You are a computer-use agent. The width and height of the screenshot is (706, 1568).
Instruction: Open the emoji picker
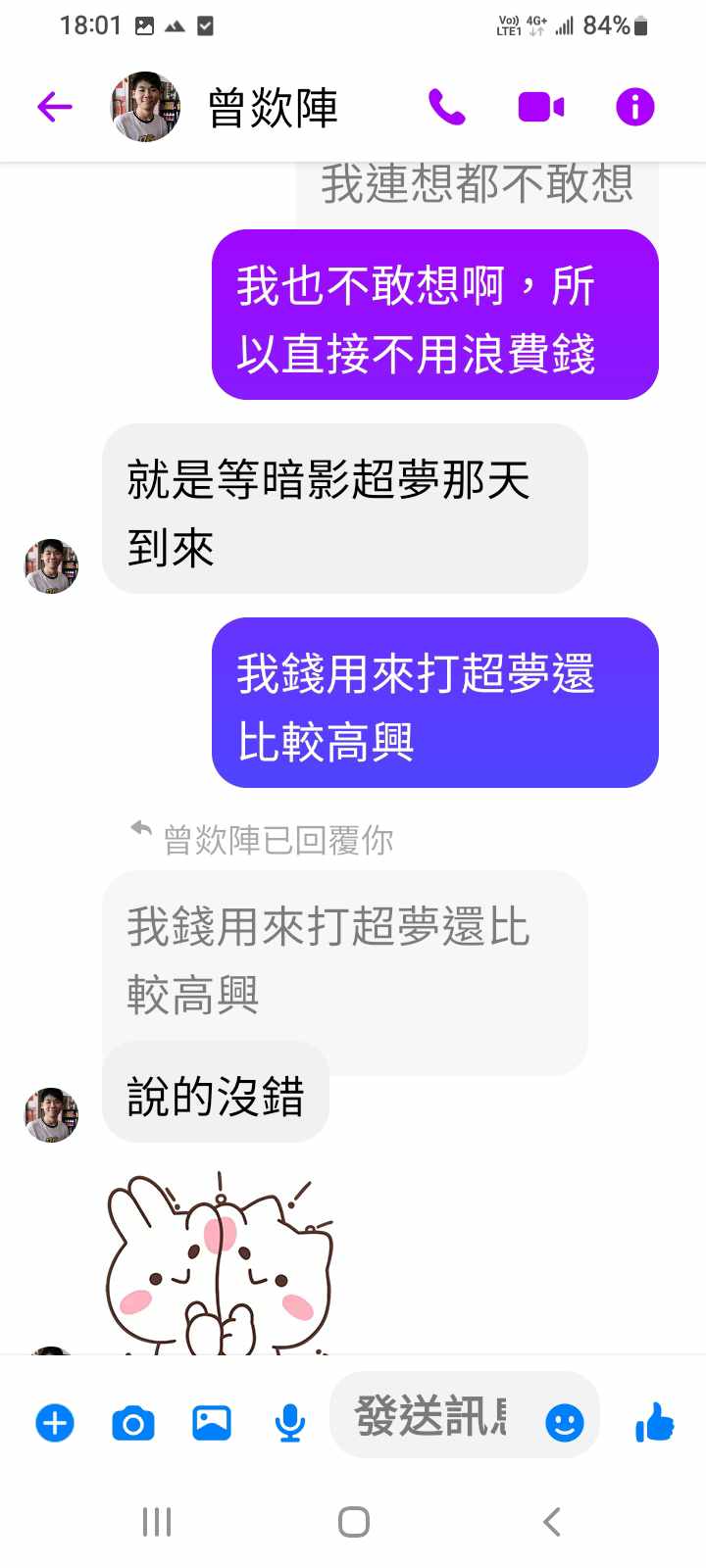click(x=564, y=1422)
